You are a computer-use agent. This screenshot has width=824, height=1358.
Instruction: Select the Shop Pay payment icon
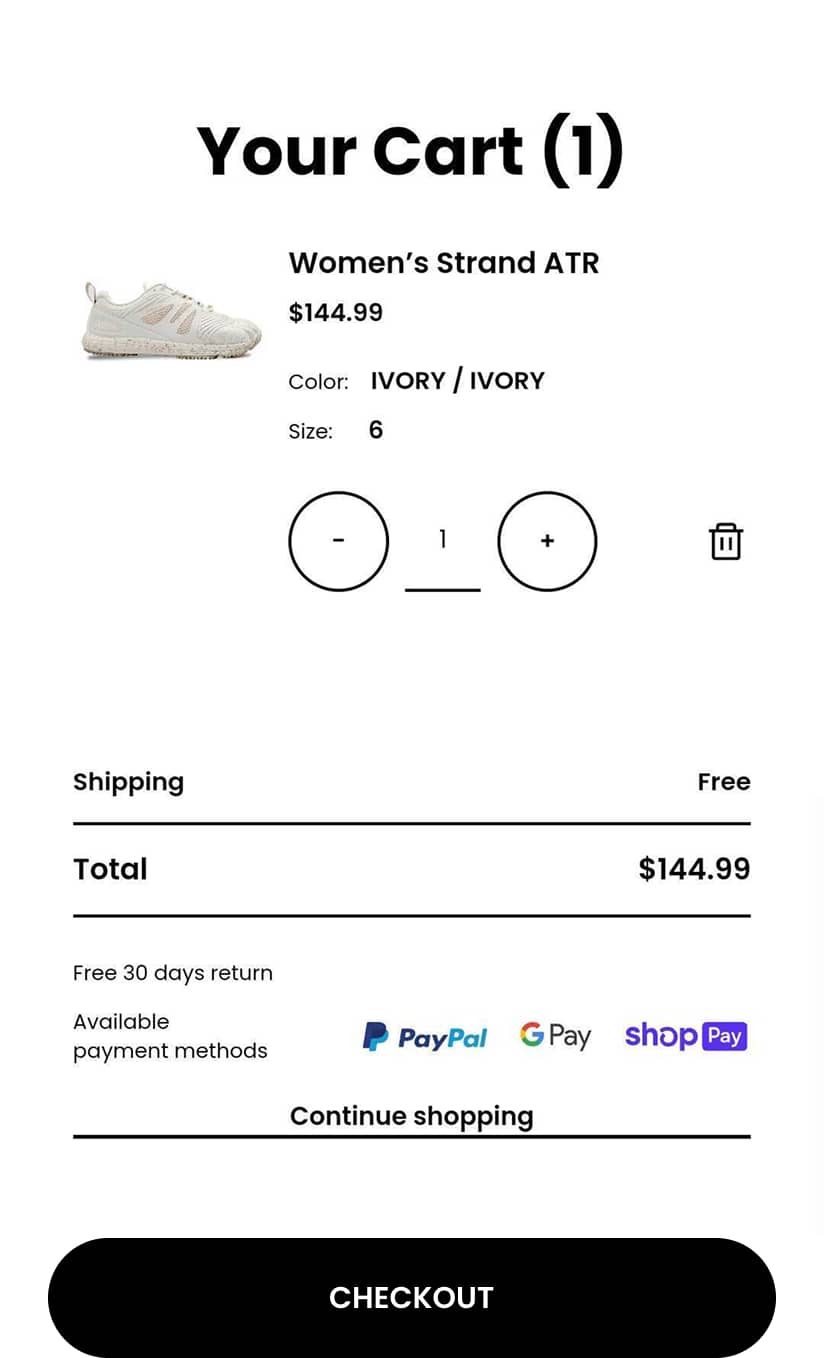[686, 1036]
